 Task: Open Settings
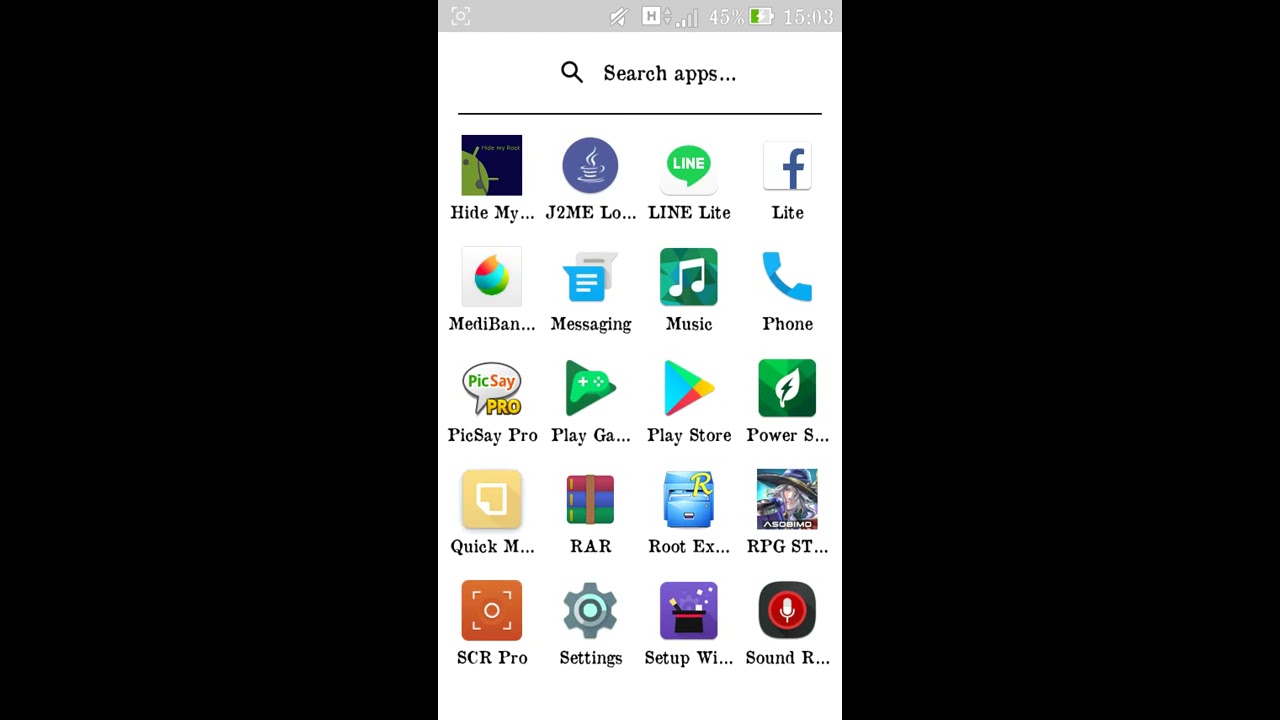[590, 610]
